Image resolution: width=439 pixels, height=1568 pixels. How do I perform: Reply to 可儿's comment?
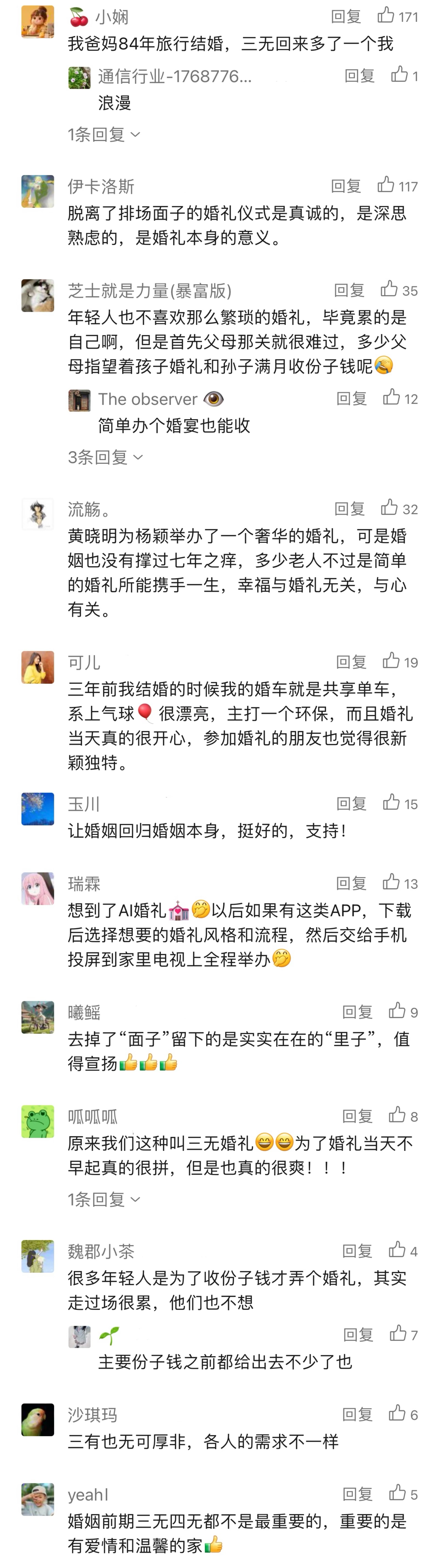click(x=352, y=662)
